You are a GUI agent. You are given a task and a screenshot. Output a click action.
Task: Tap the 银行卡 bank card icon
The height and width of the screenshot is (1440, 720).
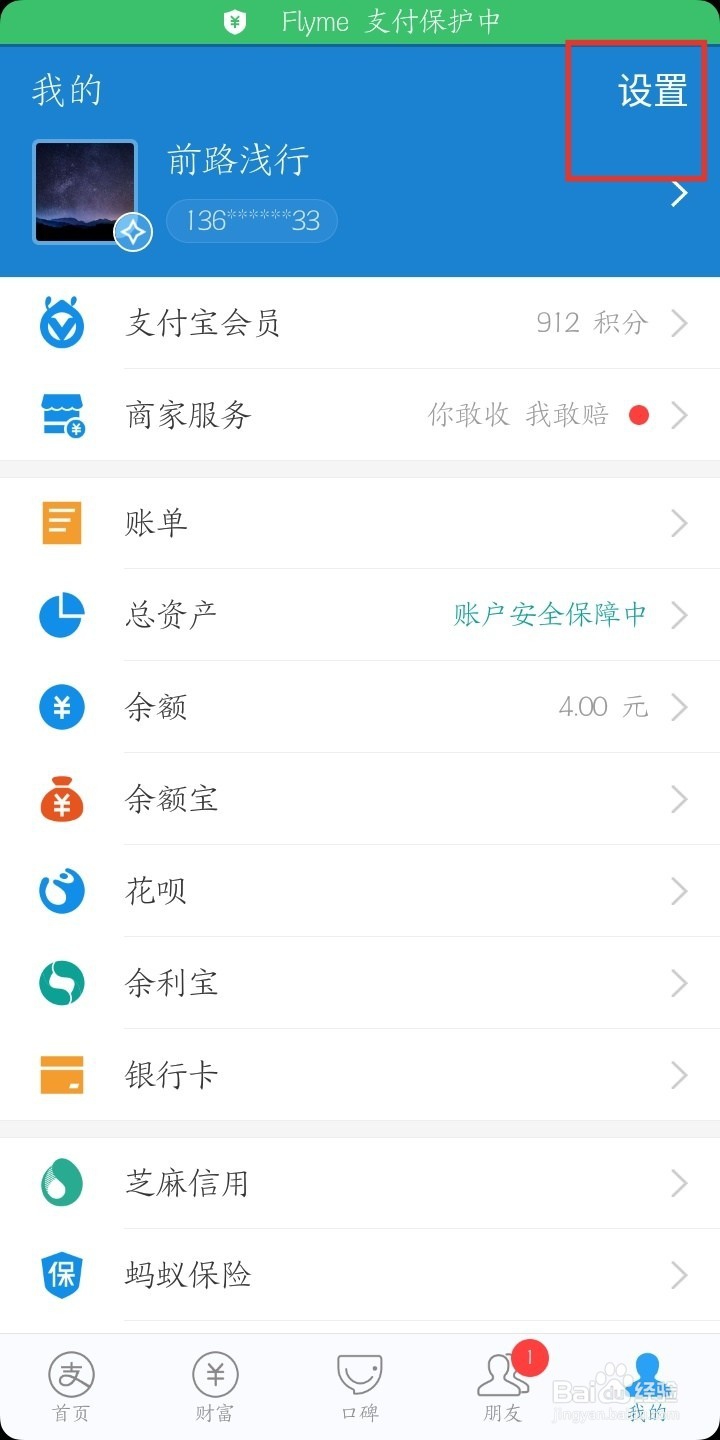click(61, 1074)
